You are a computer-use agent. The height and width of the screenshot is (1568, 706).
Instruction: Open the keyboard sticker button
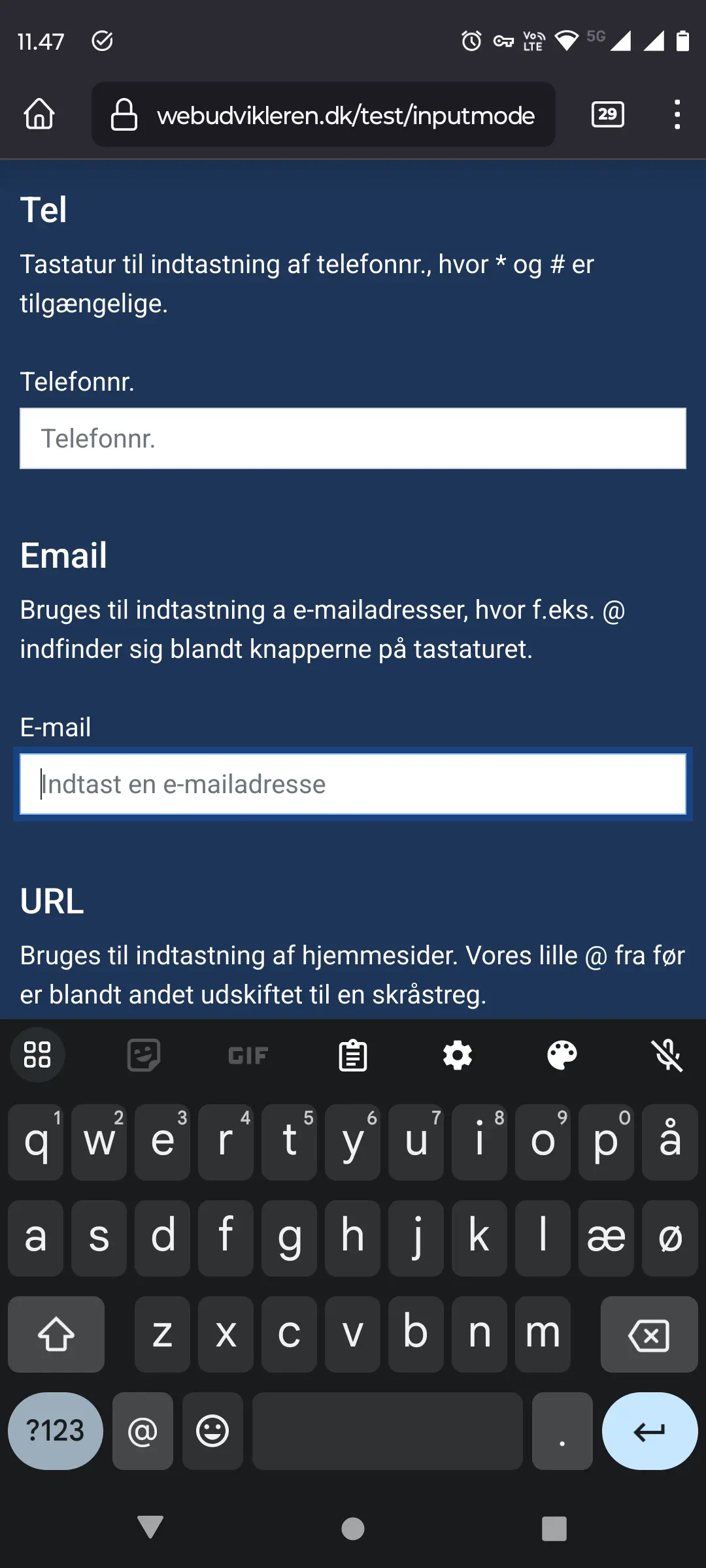pos(144,1055)
